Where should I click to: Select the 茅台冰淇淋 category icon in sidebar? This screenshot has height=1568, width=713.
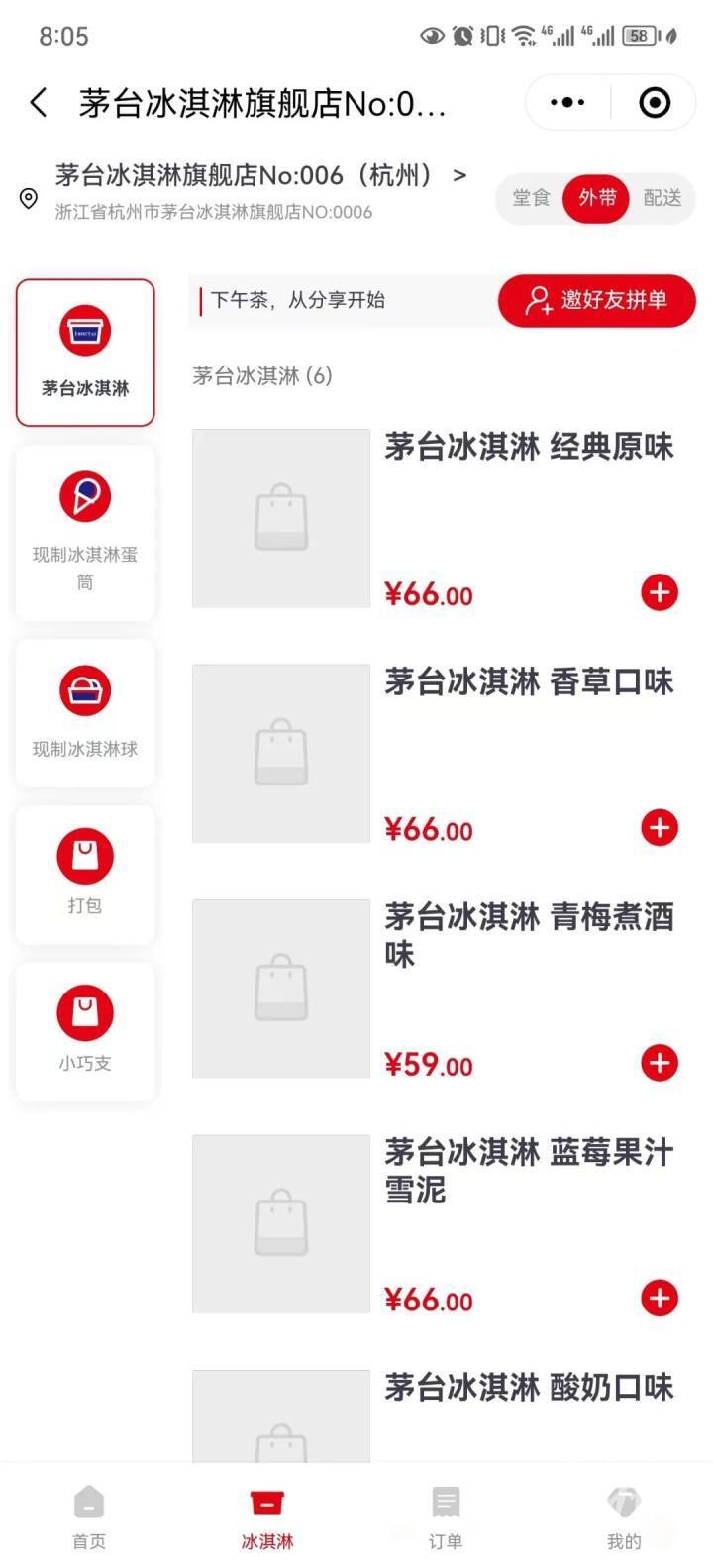tap(85, 330)
